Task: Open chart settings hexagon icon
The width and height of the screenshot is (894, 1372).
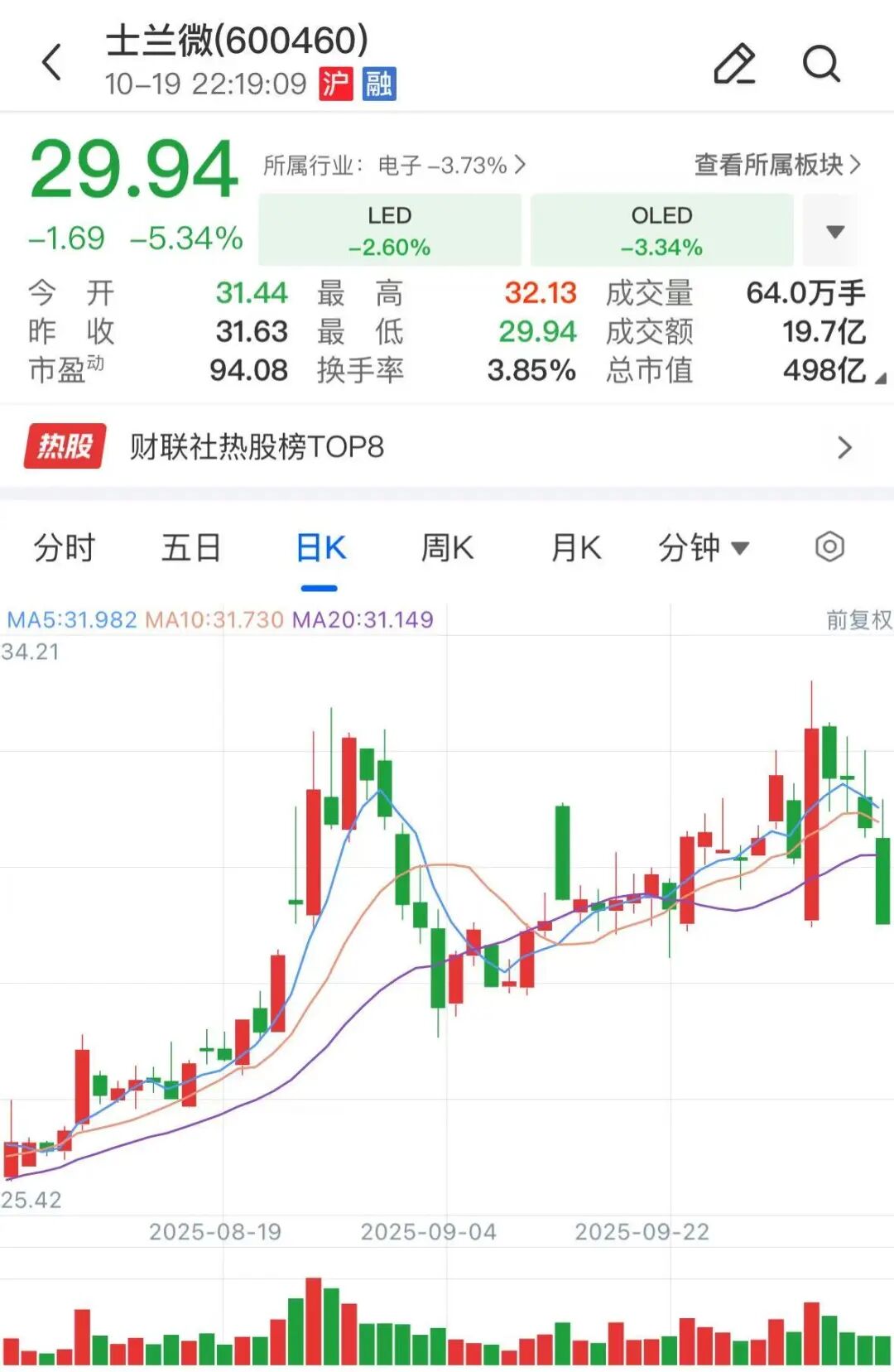Action: click(829, 547)
